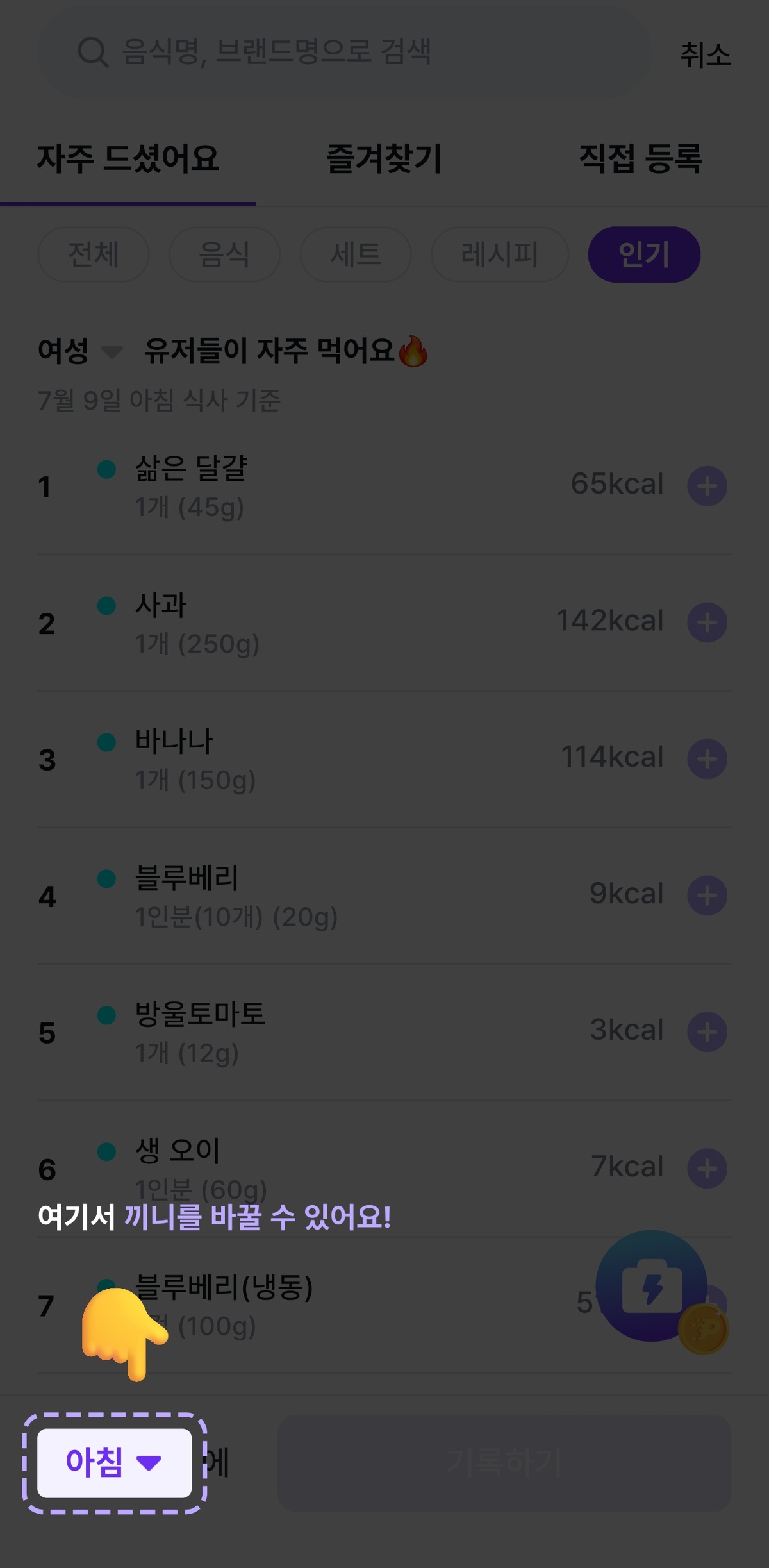Tap the 기록하기 button
This screenshot has height=1568, width=769.
coord(504,1463)
